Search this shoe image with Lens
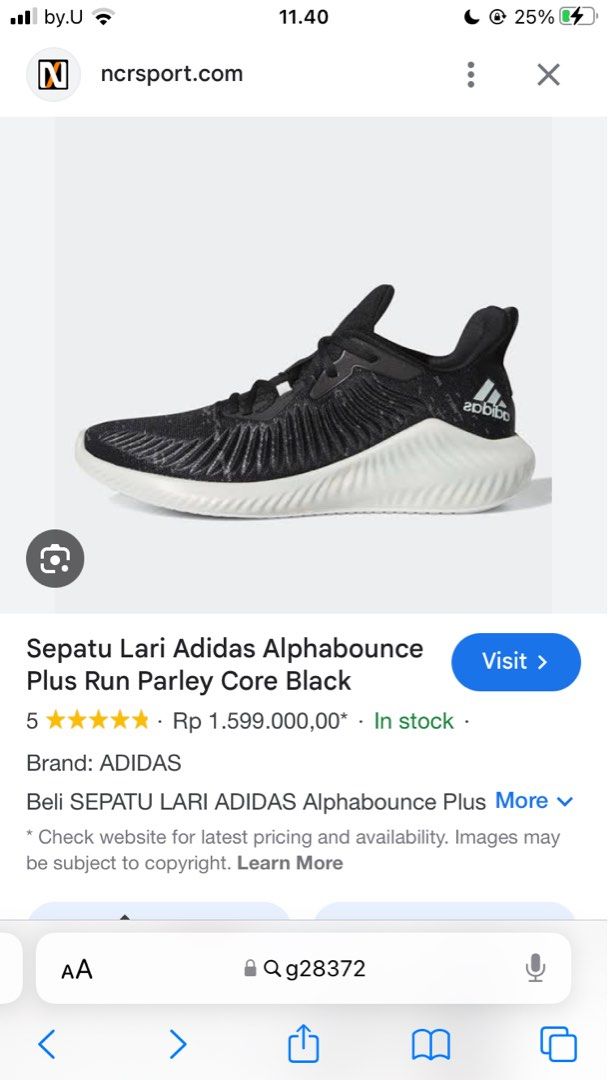 pos(55,559)
